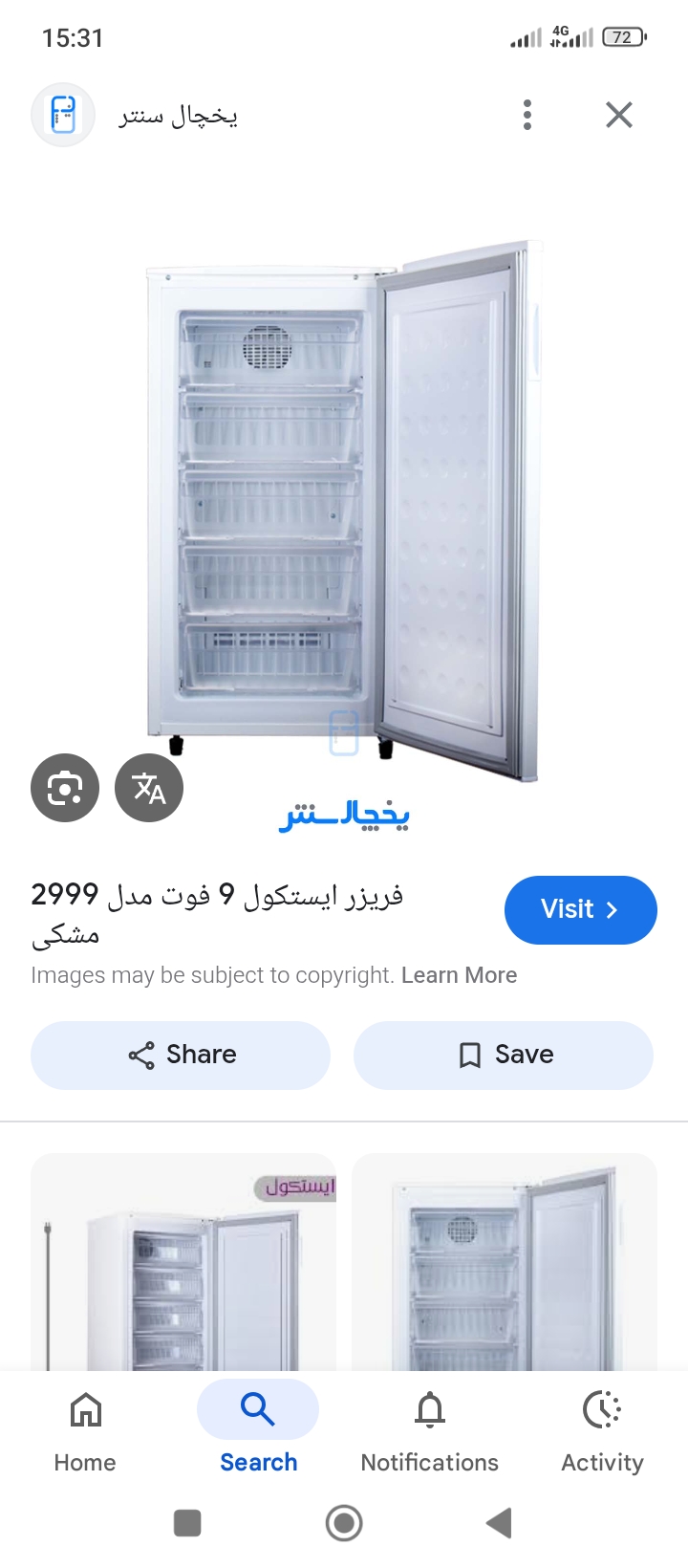Open the image crop search tool
The height and width of the screenshot is (1568, 688).
[64, 787]
